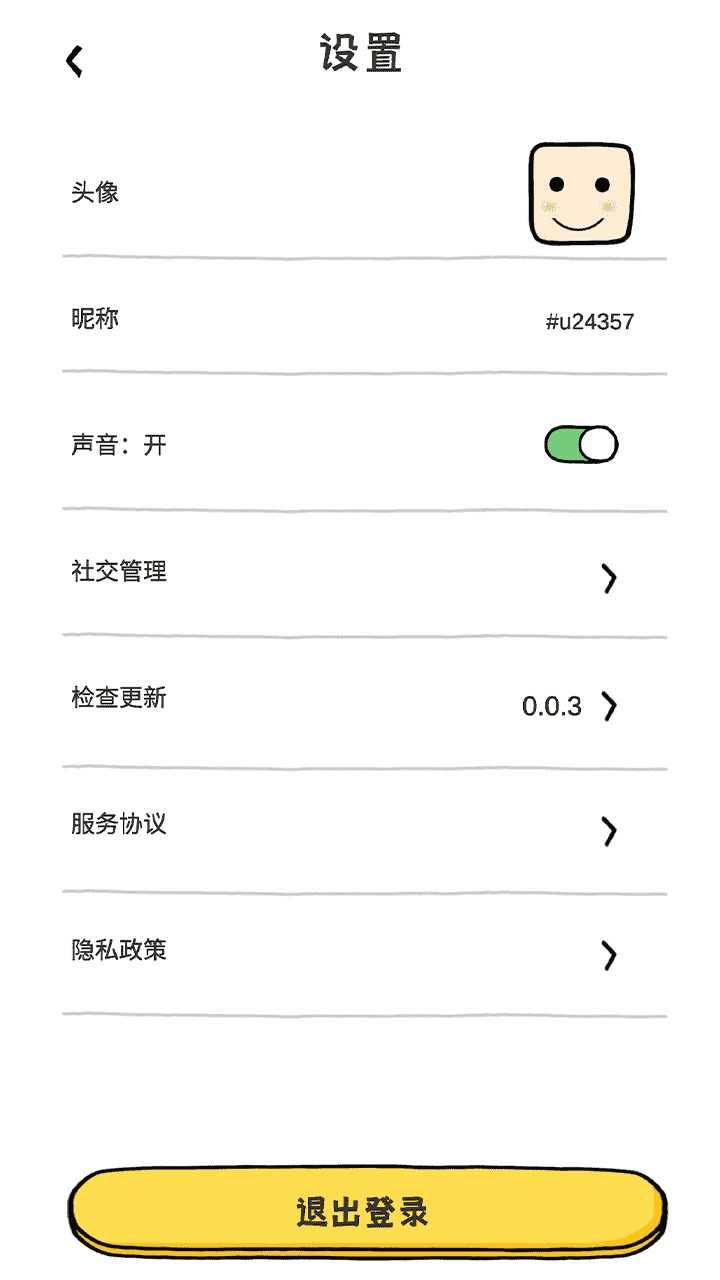This screenshot has height=1280, width=720.
Task: Expand the 社交管理 social management section
Action: point(360,572)
